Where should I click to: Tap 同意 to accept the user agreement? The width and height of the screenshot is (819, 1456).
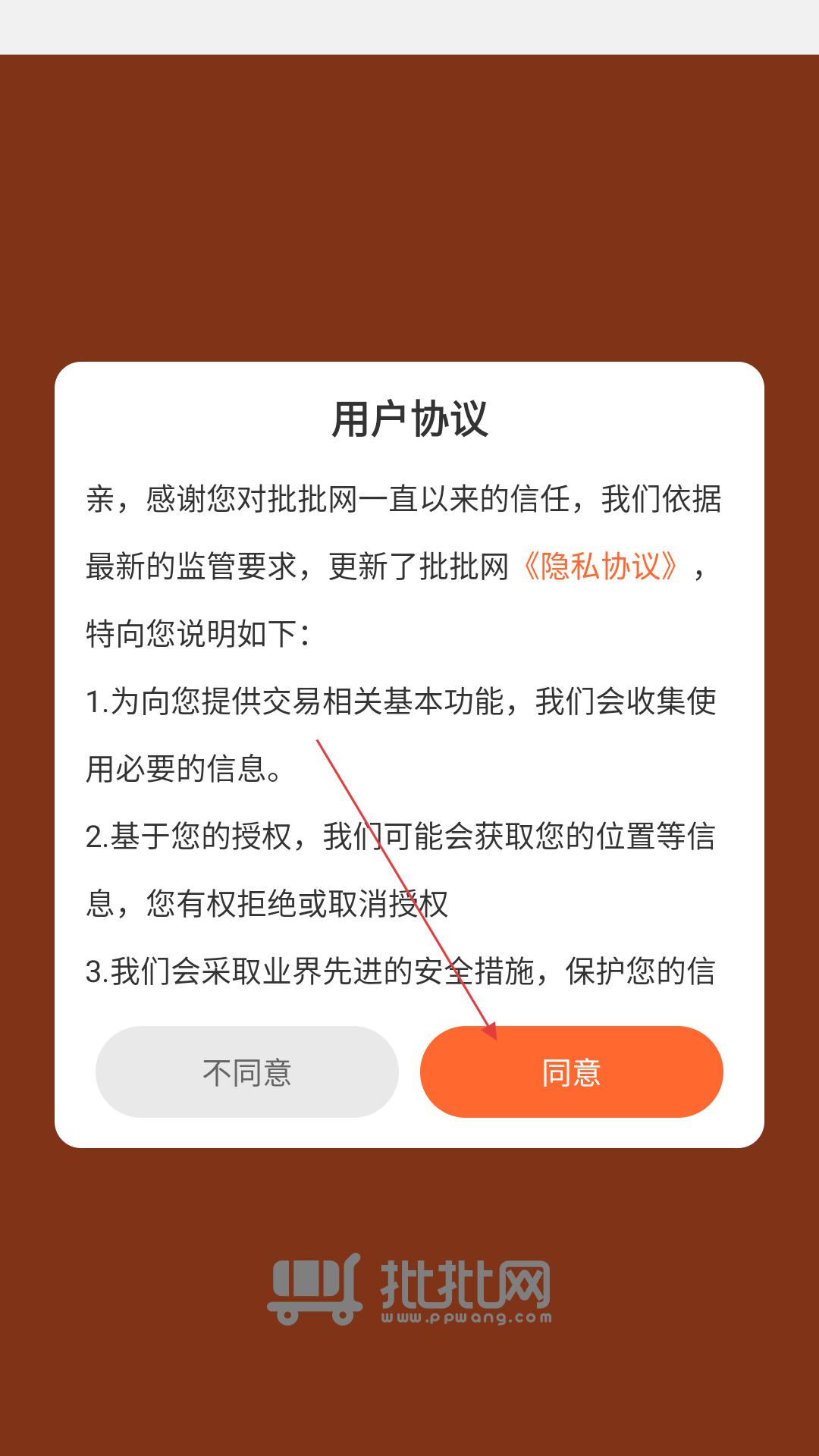(x=571, y=1072)
